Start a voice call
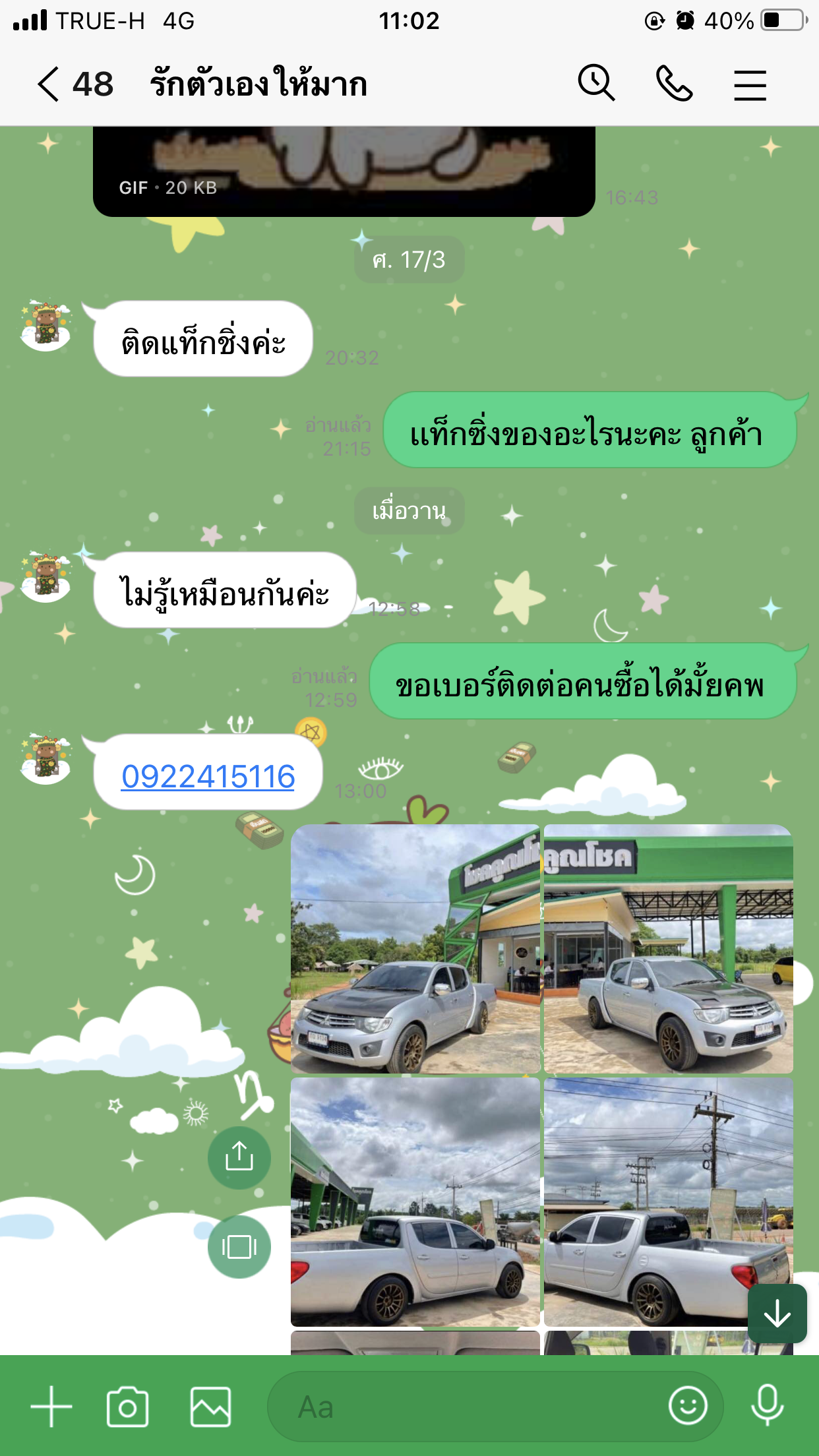 pos(674,84)
